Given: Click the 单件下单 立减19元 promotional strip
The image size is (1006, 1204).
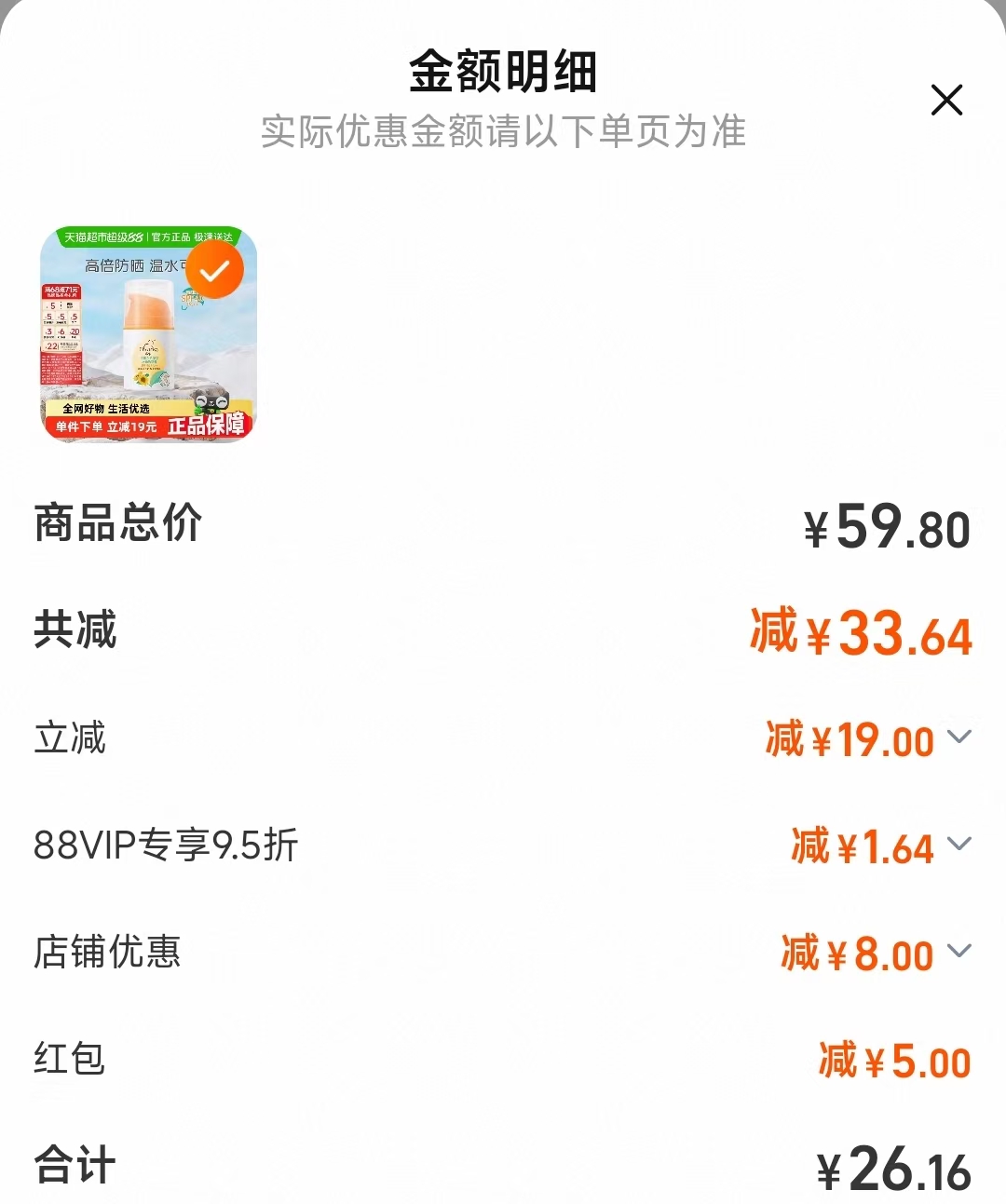Looking at the screenshot, I should coord(108,427).
